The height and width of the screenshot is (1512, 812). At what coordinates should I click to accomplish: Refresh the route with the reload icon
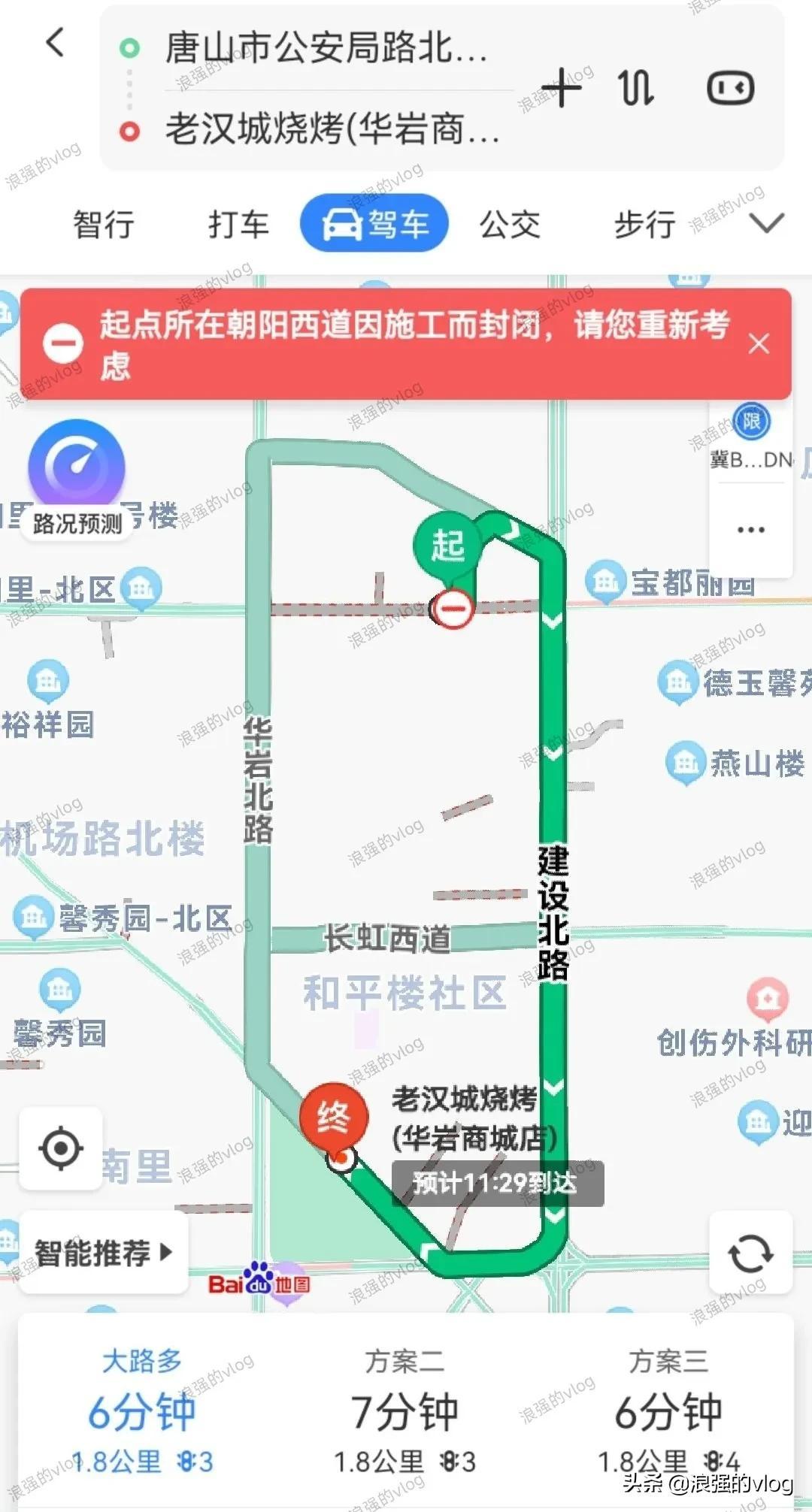(x=750, y=1253)
